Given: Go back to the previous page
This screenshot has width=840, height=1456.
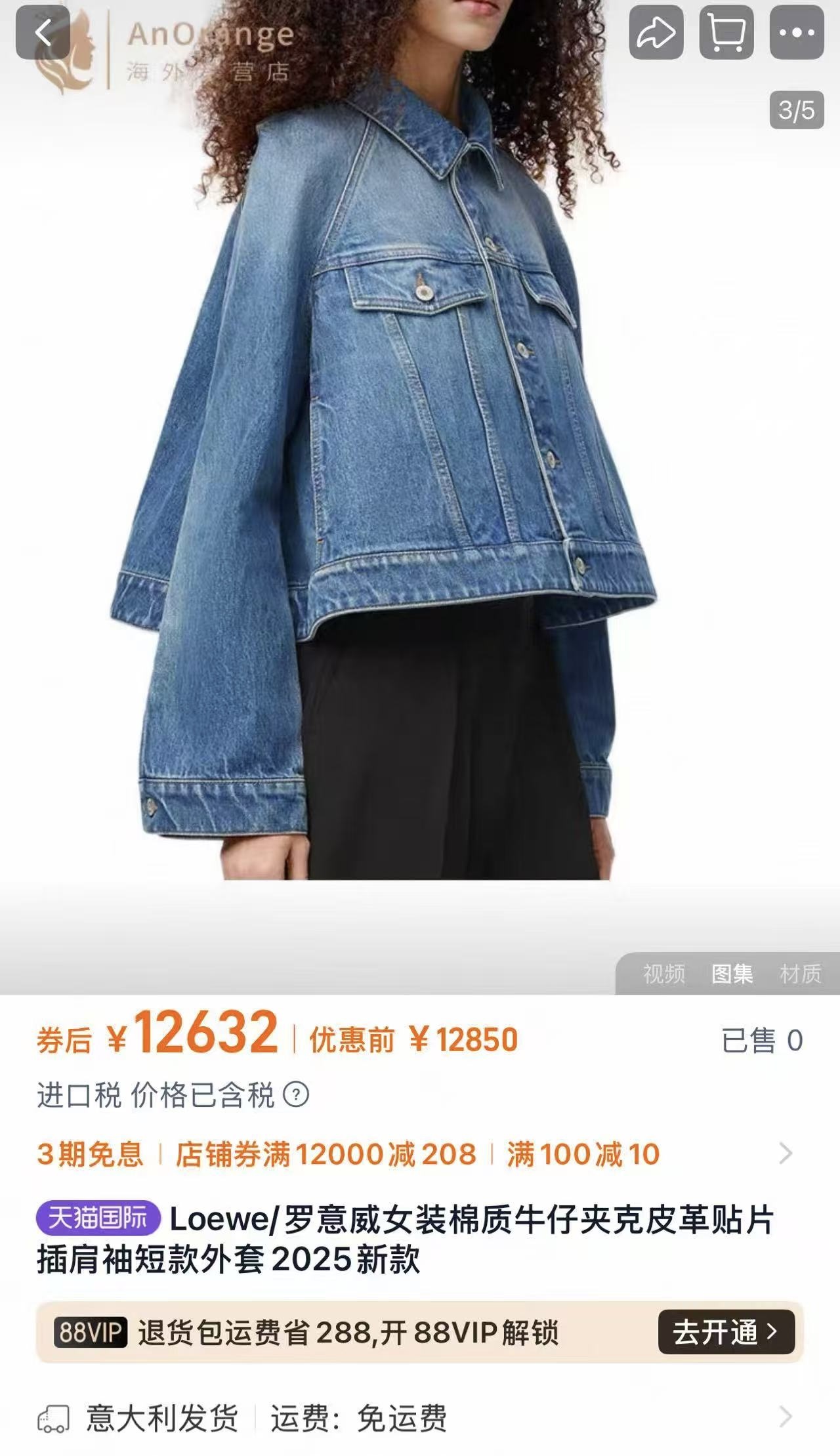Looking at the screenshot, I should click(43, 33).
